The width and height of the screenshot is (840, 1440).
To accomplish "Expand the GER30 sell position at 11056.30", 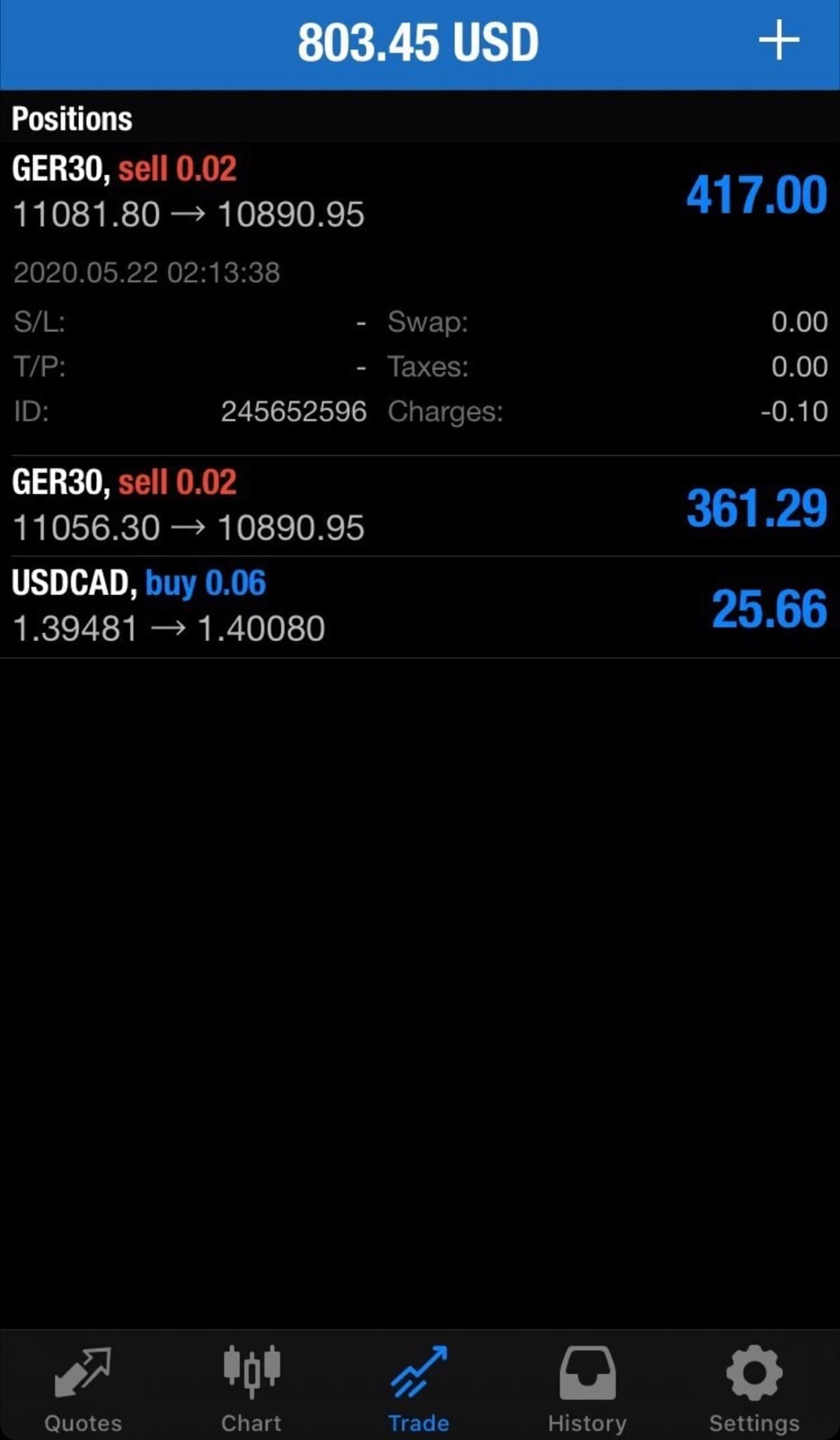I will (420, 506).
